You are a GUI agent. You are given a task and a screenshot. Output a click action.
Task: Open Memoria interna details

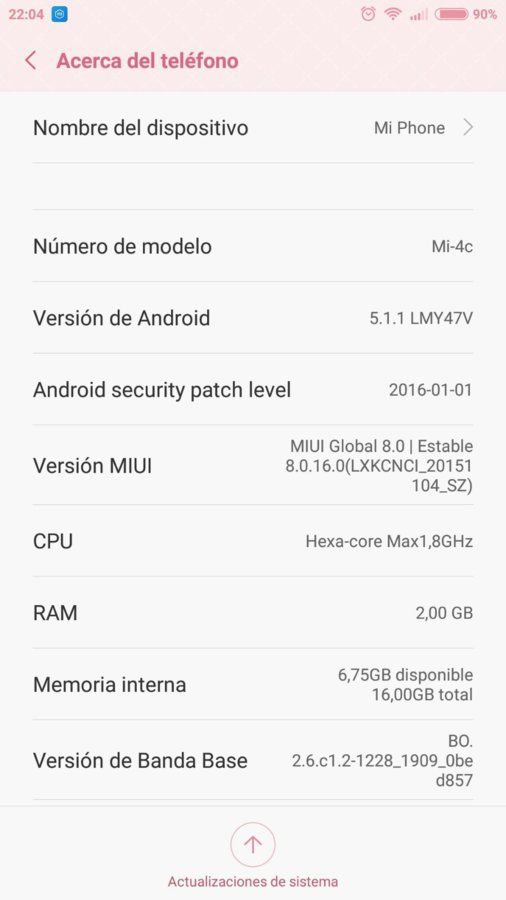pyautogui.click(x=253, y=685)
